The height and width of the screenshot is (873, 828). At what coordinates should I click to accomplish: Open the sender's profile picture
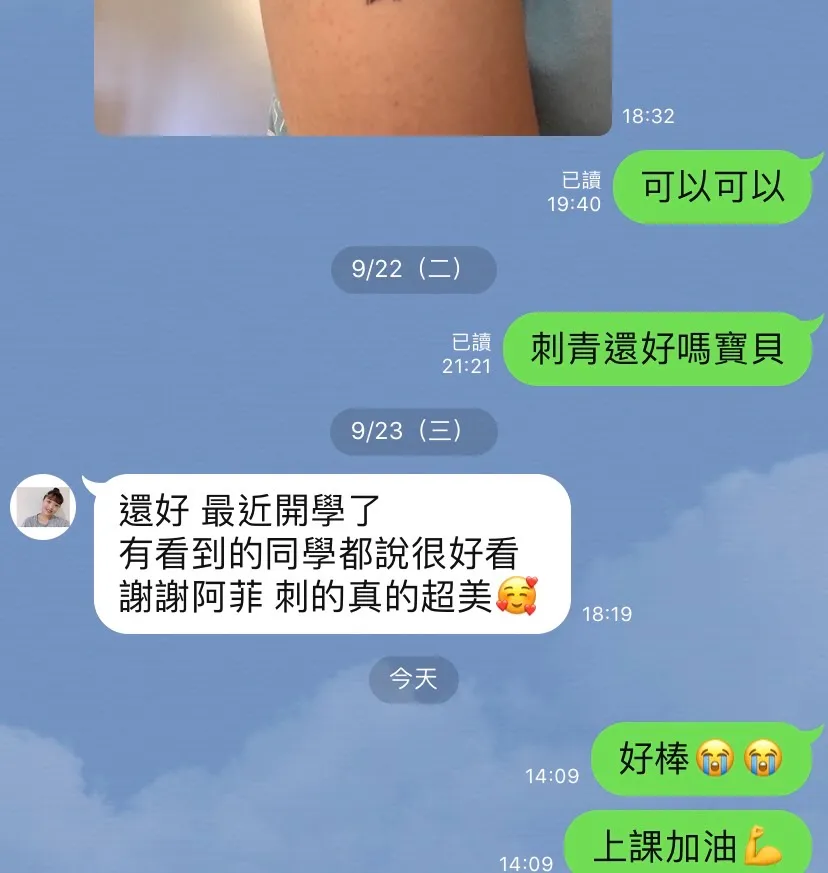tap(43, 507)
